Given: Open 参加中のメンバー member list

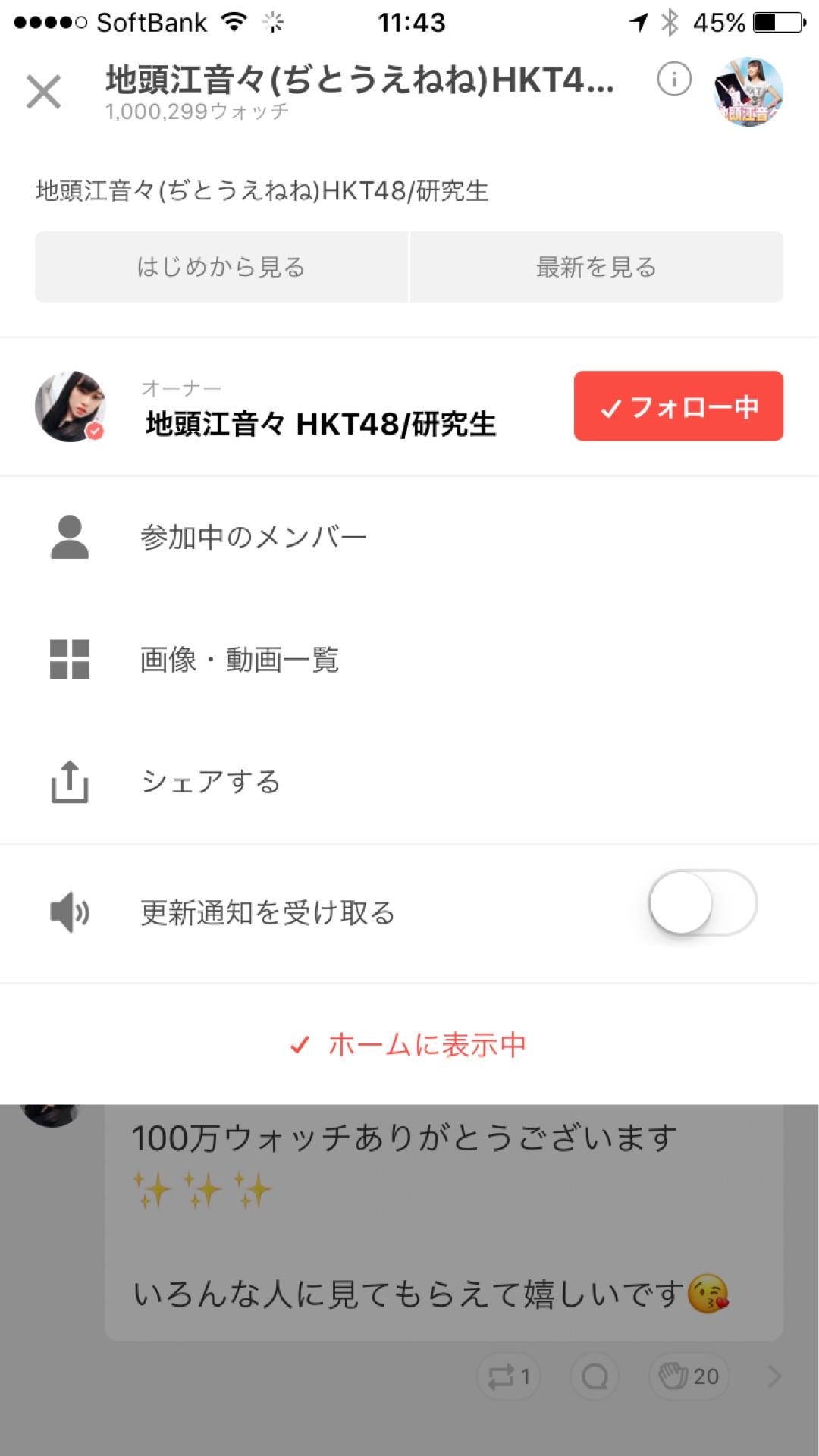Looking at the screenshot, I should click(x=253, y=537).
